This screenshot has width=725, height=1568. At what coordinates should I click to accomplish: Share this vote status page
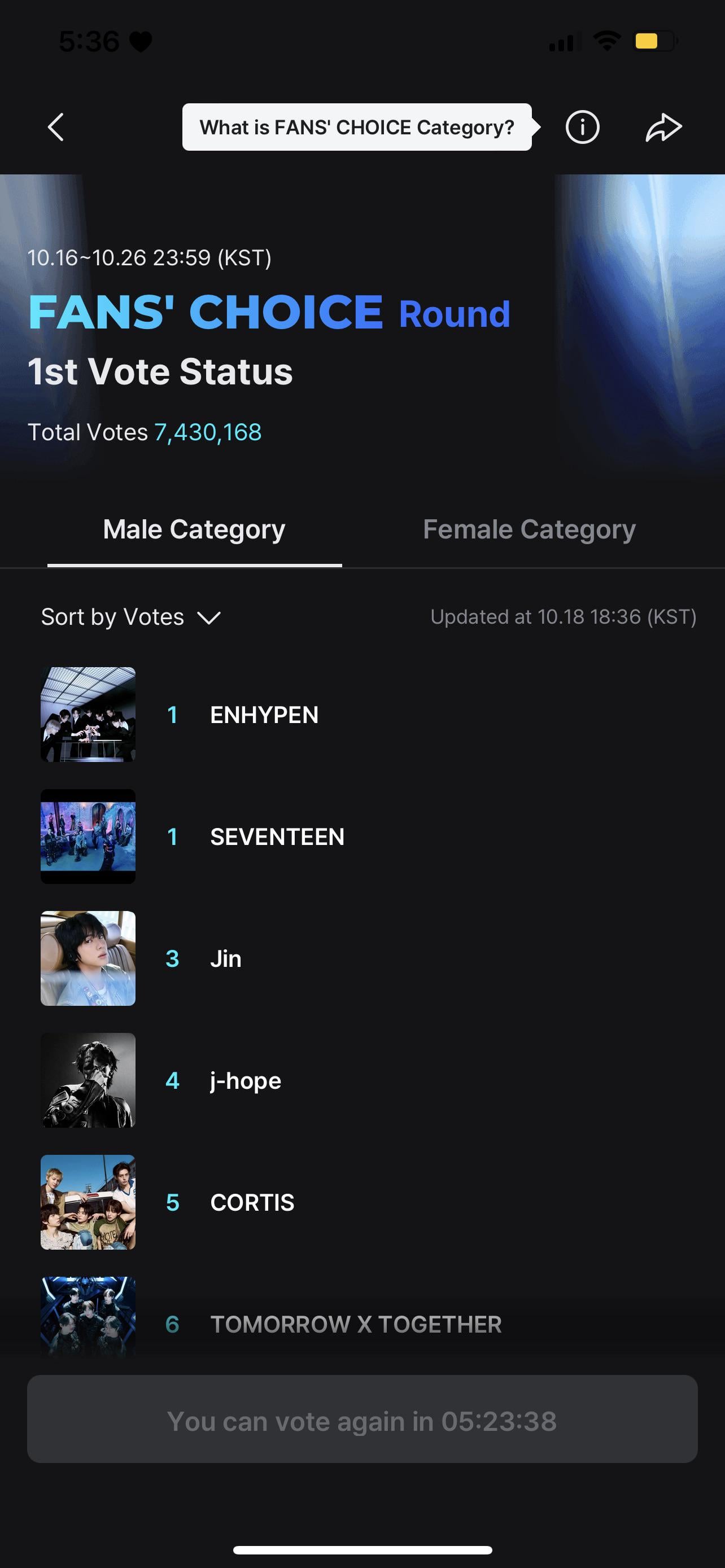[663, 127]
